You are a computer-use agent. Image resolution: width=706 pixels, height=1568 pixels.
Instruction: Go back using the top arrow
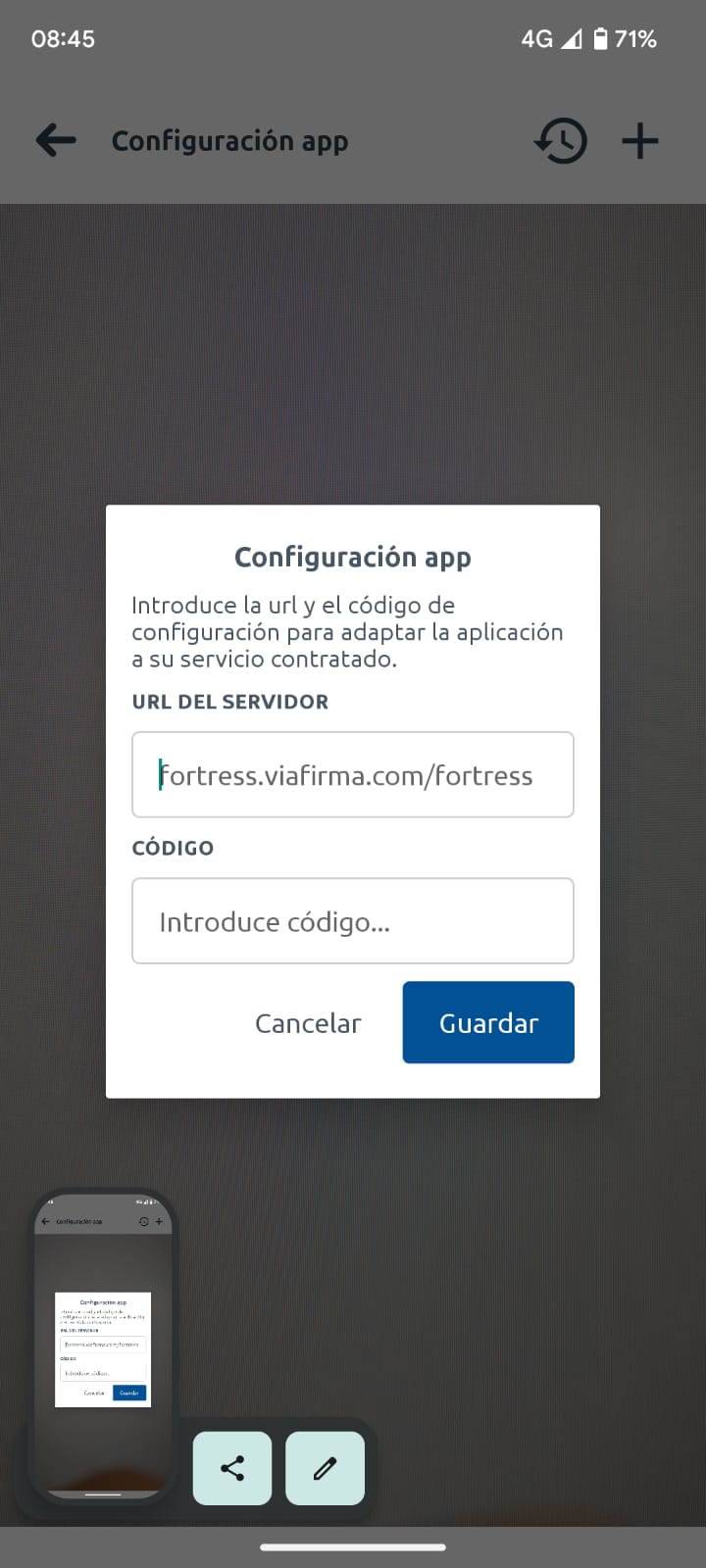pos(56,140)
